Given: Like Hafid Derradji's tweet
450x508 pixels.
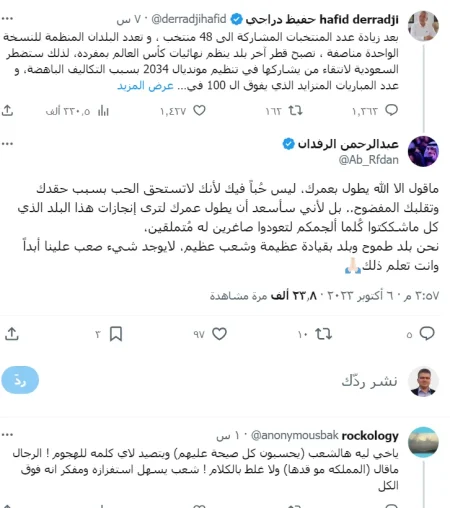Looking at the screenshot, I should (199, 110).
